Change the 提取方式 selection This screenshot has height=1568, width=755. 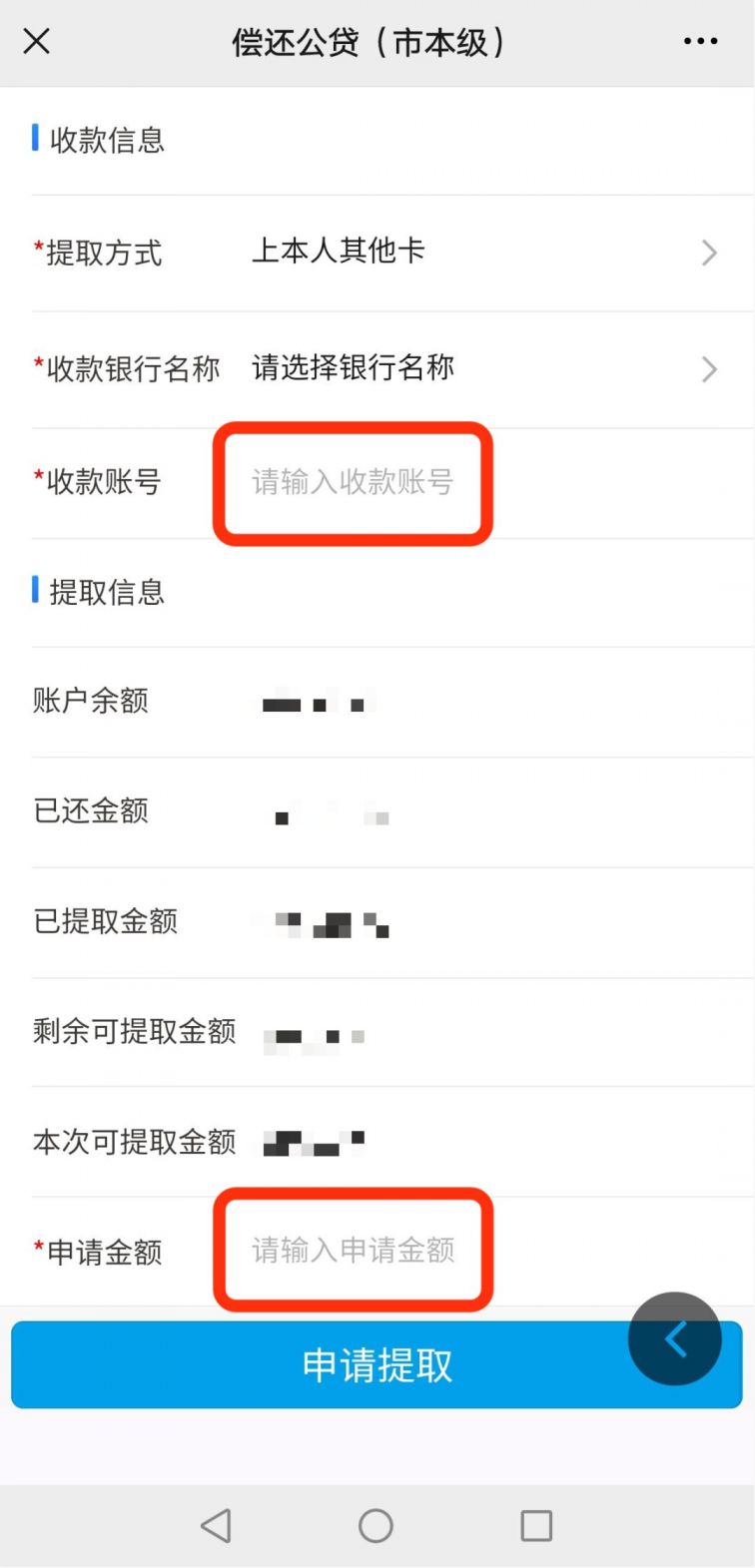pos(479,252)
